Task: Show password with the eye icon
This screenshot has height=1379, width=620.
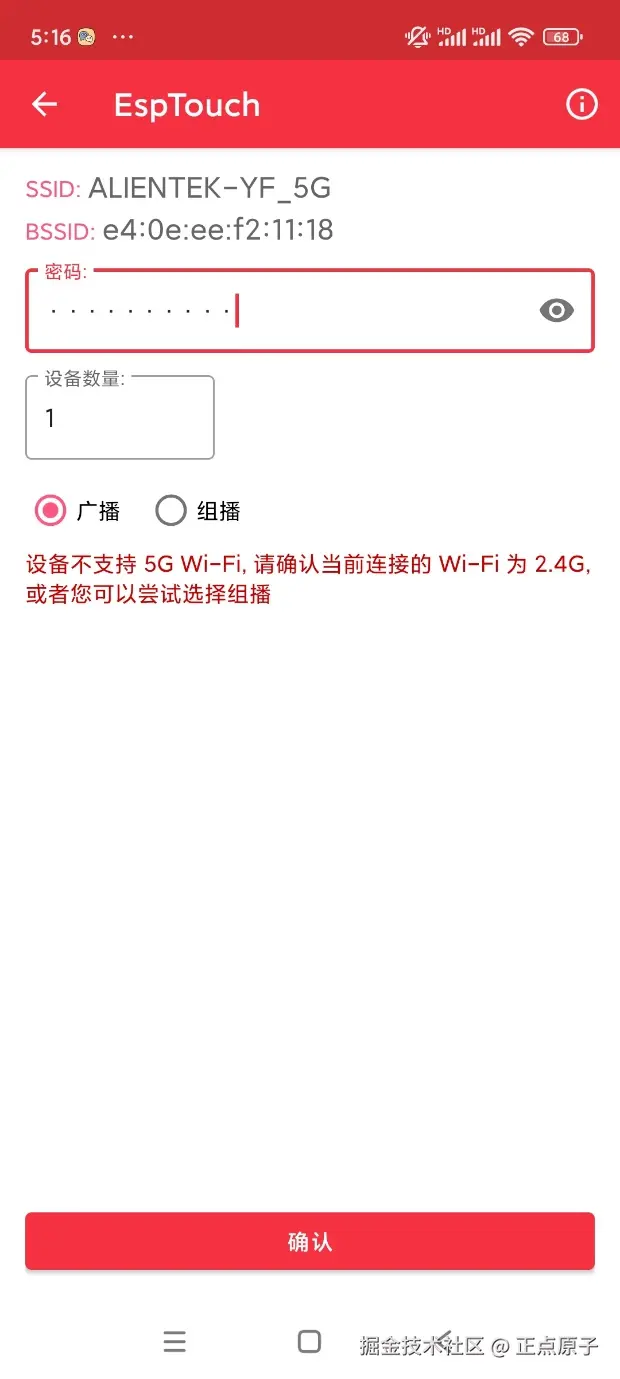Action: (x=556, y=311)
